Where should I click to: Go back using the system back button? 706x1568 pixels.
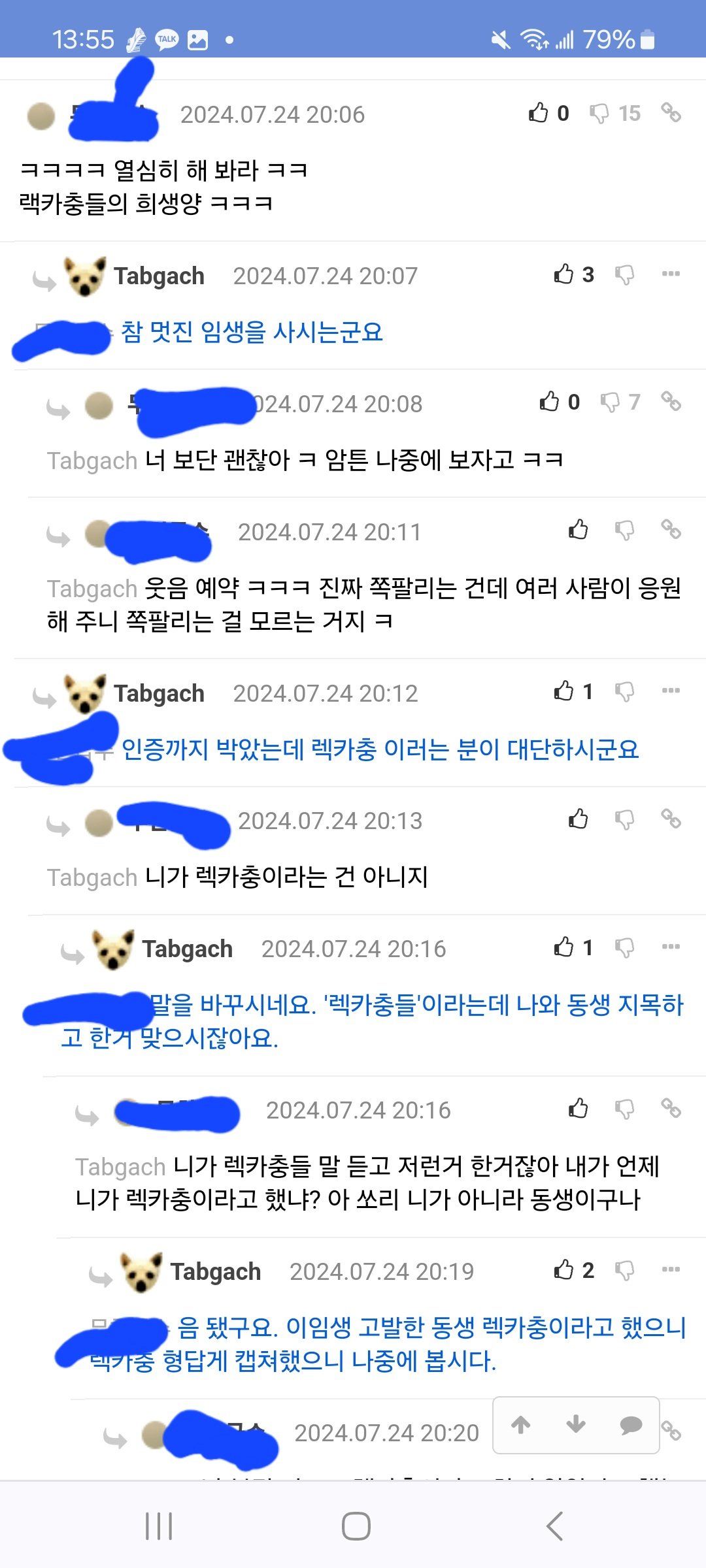(x=554, y=1527)
